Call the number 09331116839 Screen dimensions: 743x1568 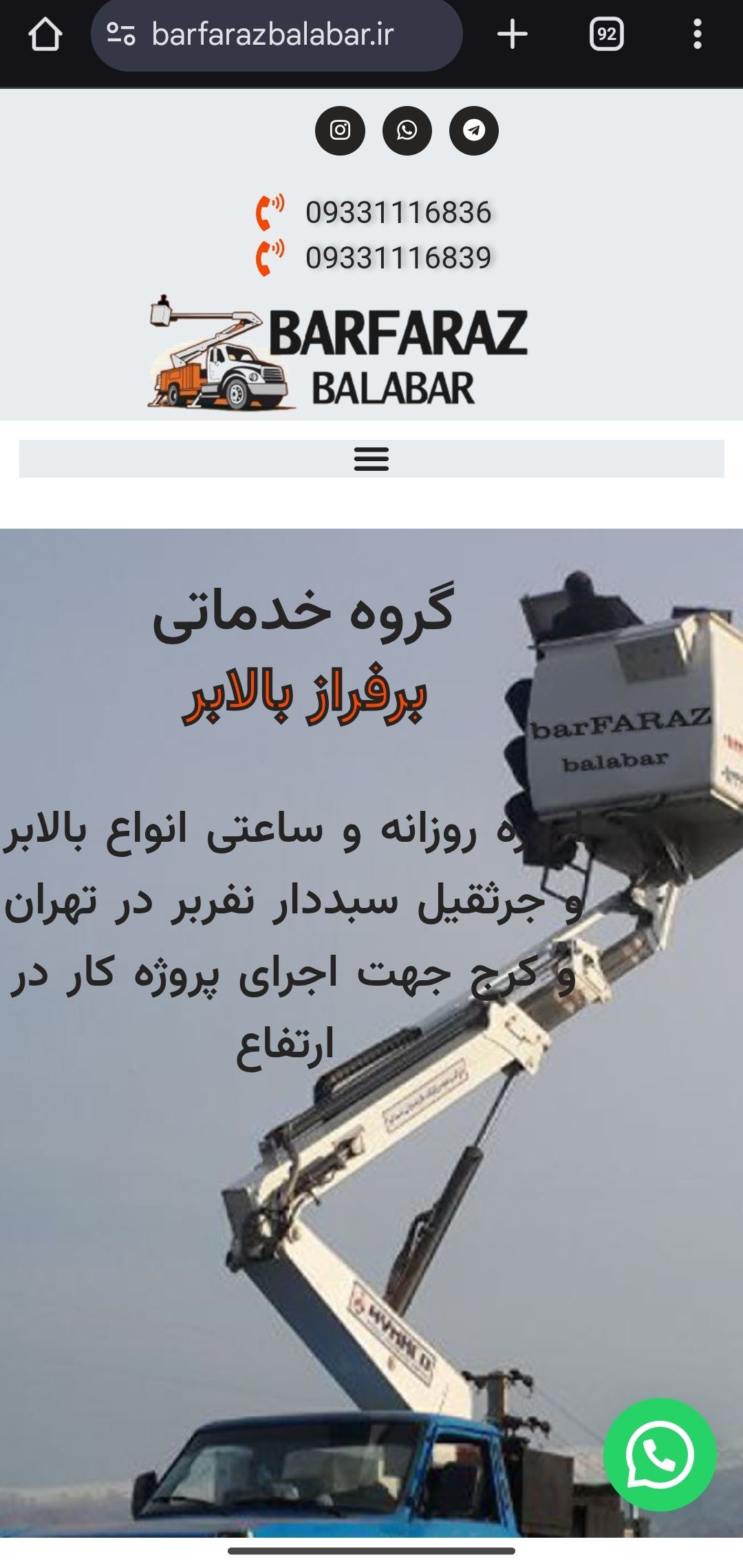(x=398, y=258)
